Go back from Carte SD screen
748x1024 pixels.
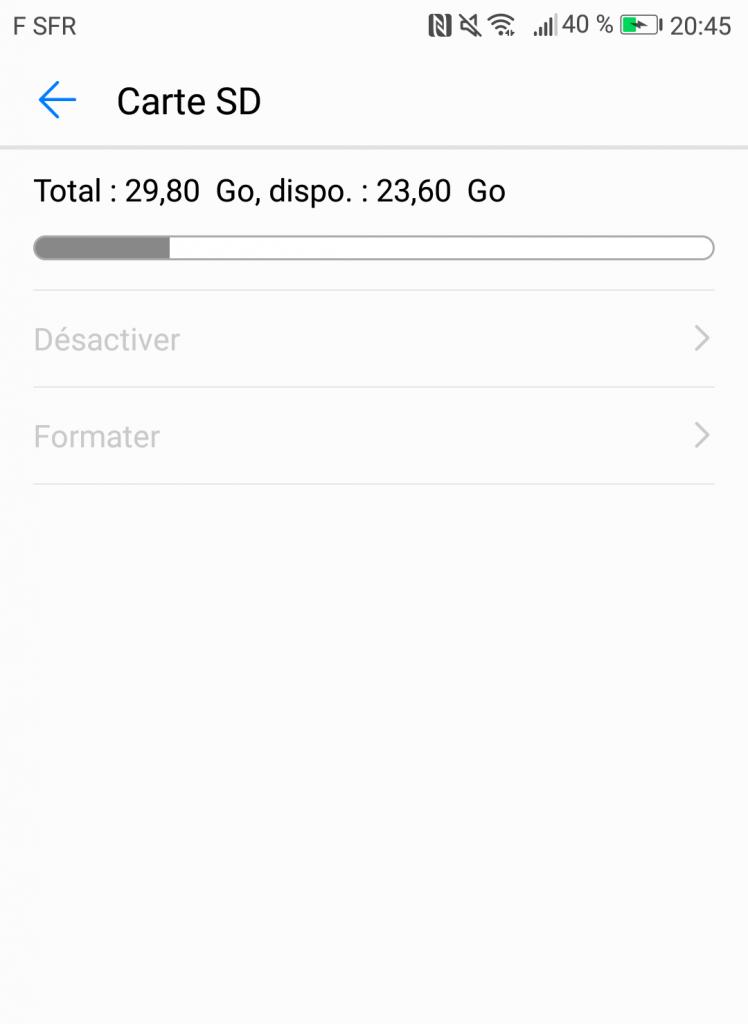[57, 101]
